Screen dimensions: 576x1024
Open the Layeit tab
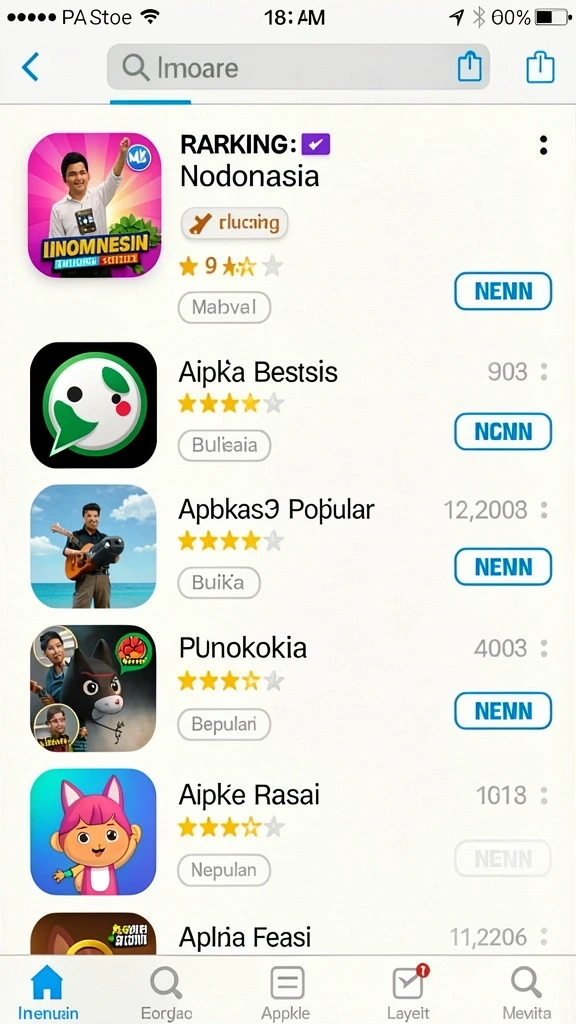[409, 993]
